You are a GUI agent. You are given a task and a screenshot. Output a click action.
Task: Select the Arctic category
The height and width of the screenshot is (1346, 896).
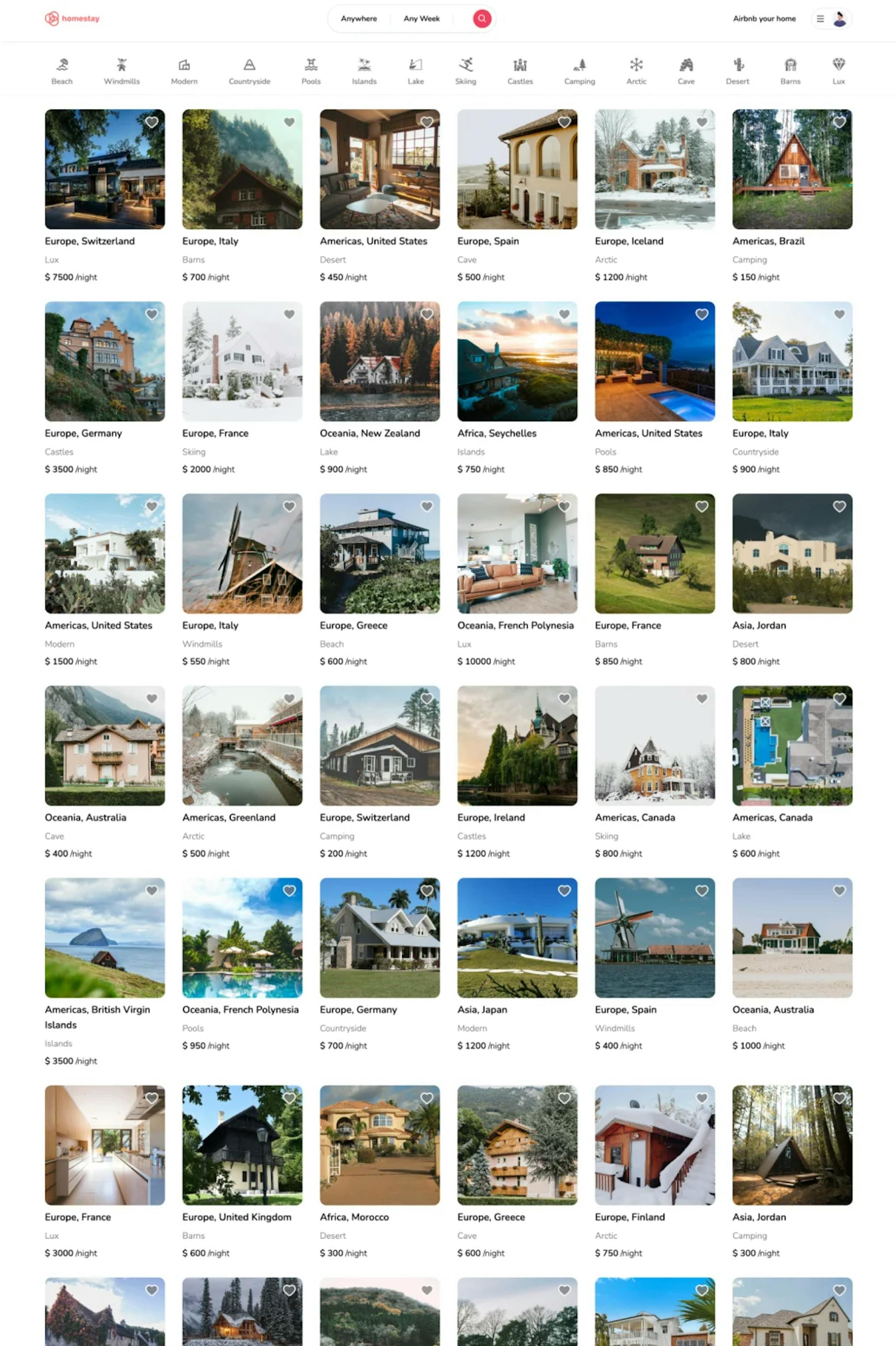[636, 71]
